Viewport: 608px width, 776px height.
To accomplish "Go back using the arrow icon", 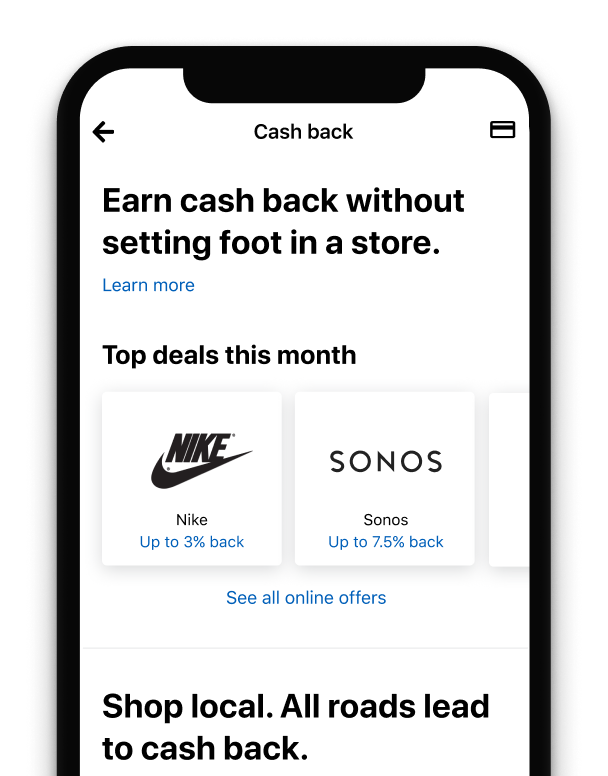I will pyautogui.click(x=103, y=132).
